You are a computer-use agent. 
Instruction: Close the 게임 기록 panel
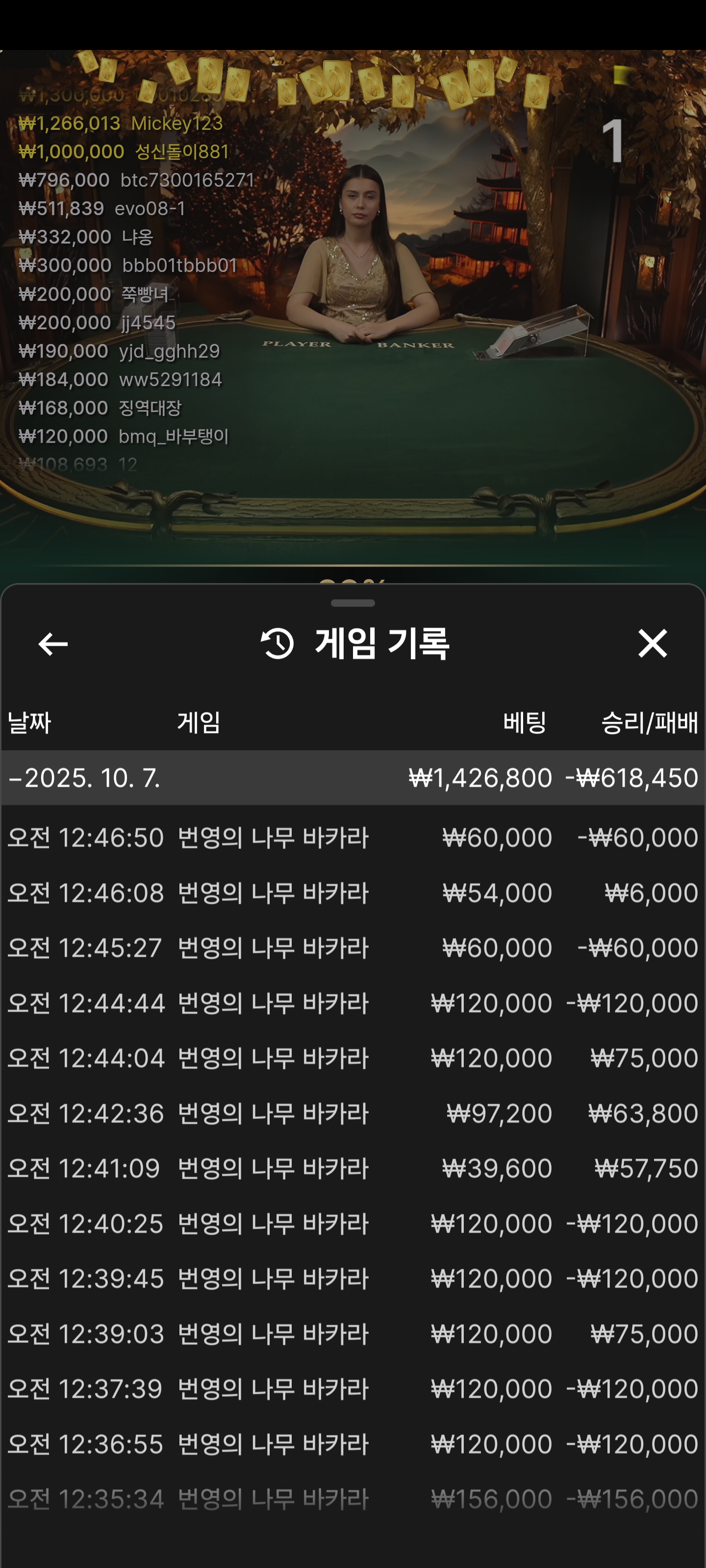(652, 643)
